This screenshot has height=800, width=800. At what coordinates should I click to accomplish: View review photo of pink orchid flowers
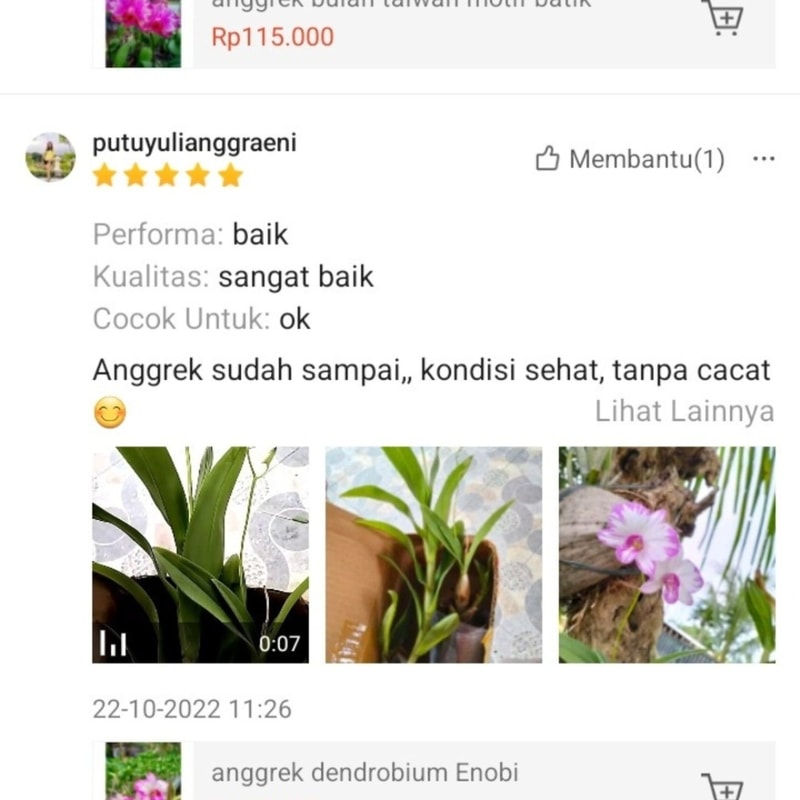(666, 554)
